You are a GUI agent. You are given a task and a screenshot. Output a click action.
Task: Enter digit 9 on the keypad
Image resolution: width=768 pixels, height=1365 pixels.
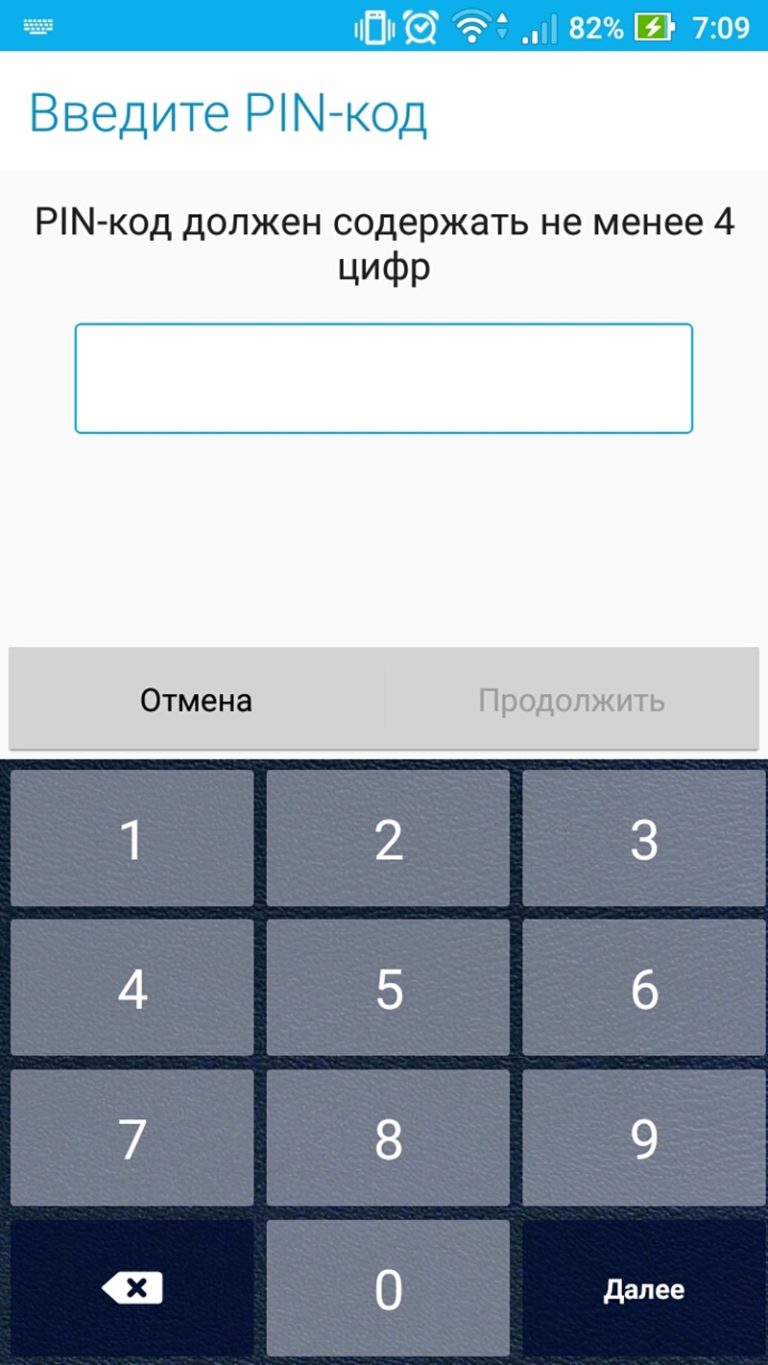(644, 1138)
